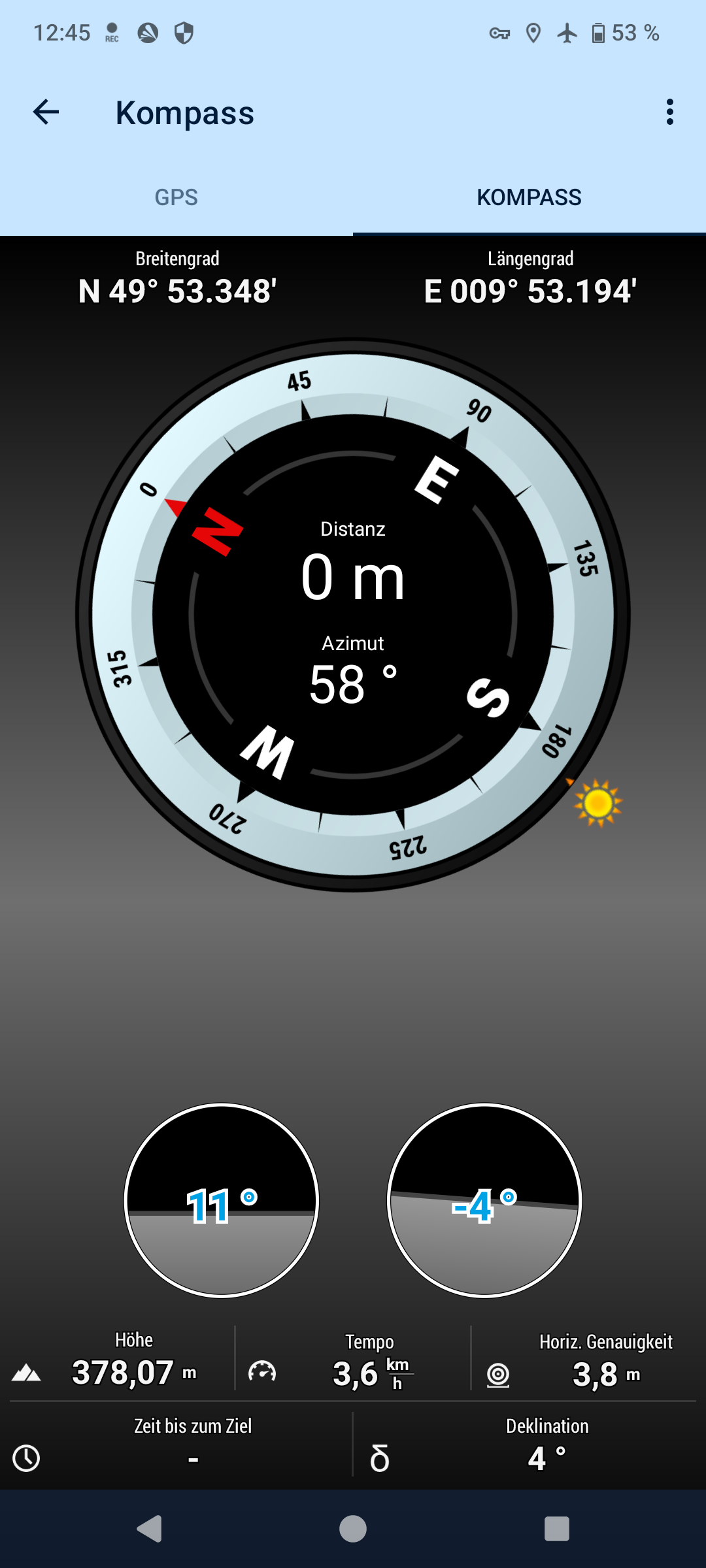Switch to the GPS tab
Image resolution: width=706 pixels, height=1568 pixels.
[x=176, y=197]
